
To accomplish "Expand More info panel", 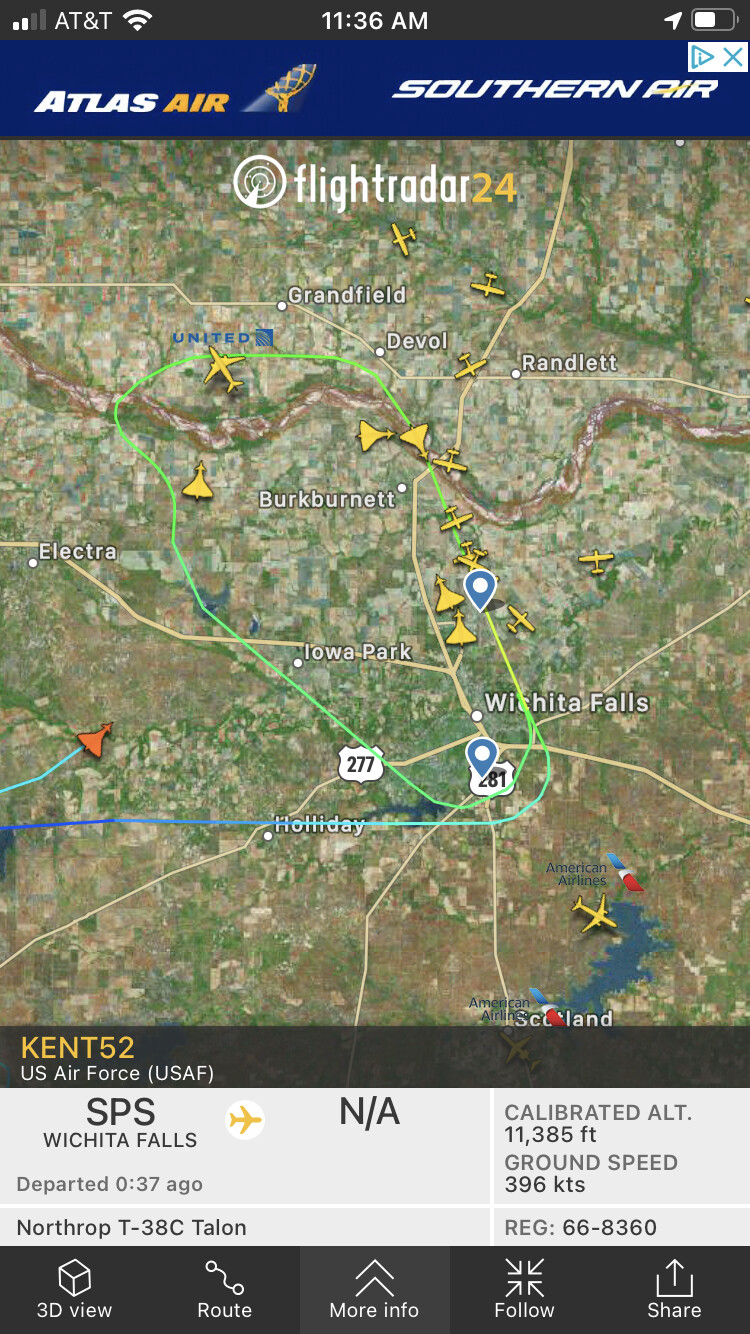I will click(374, 1289).
